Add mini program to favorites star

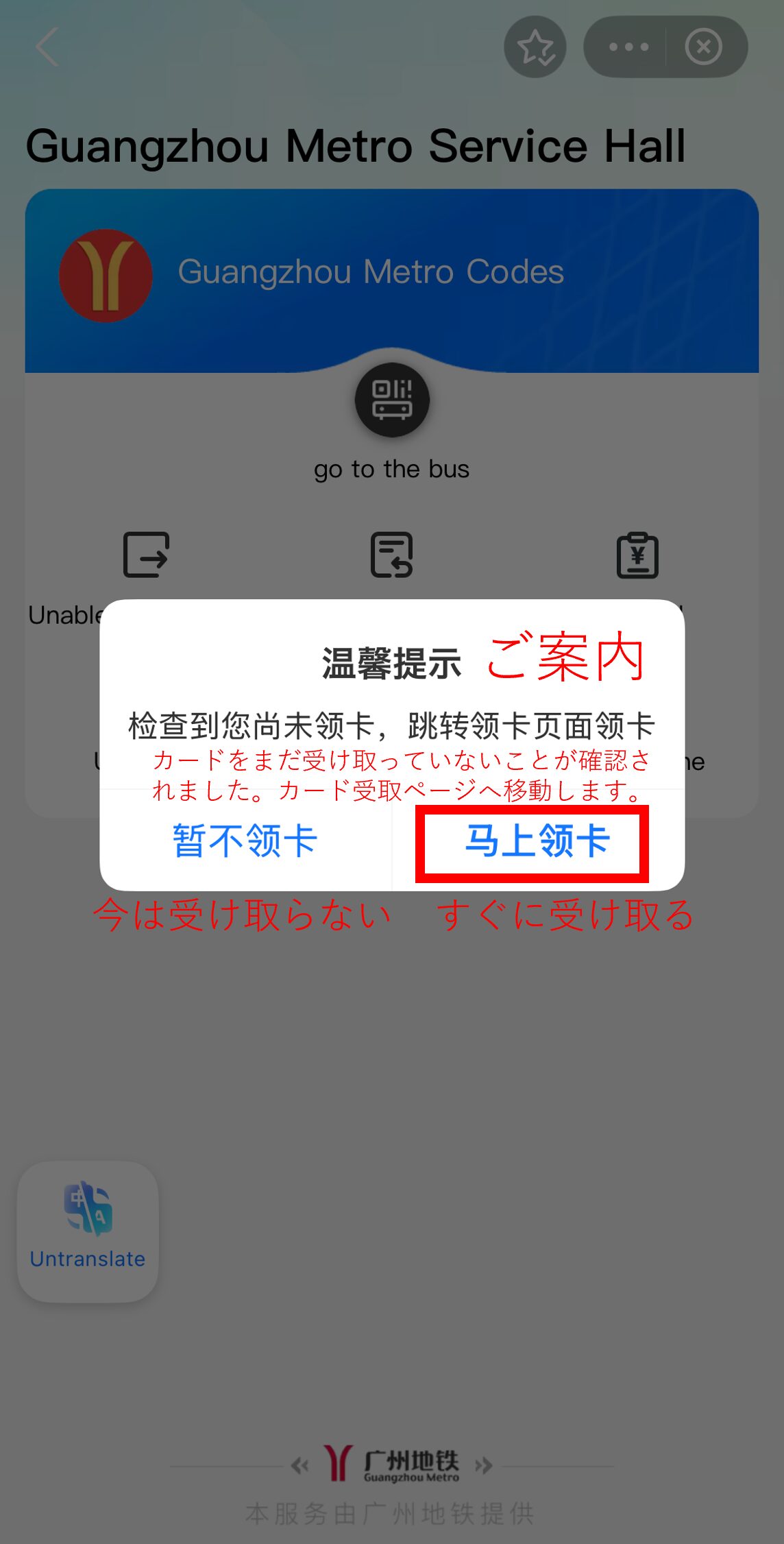pos(535,47)
